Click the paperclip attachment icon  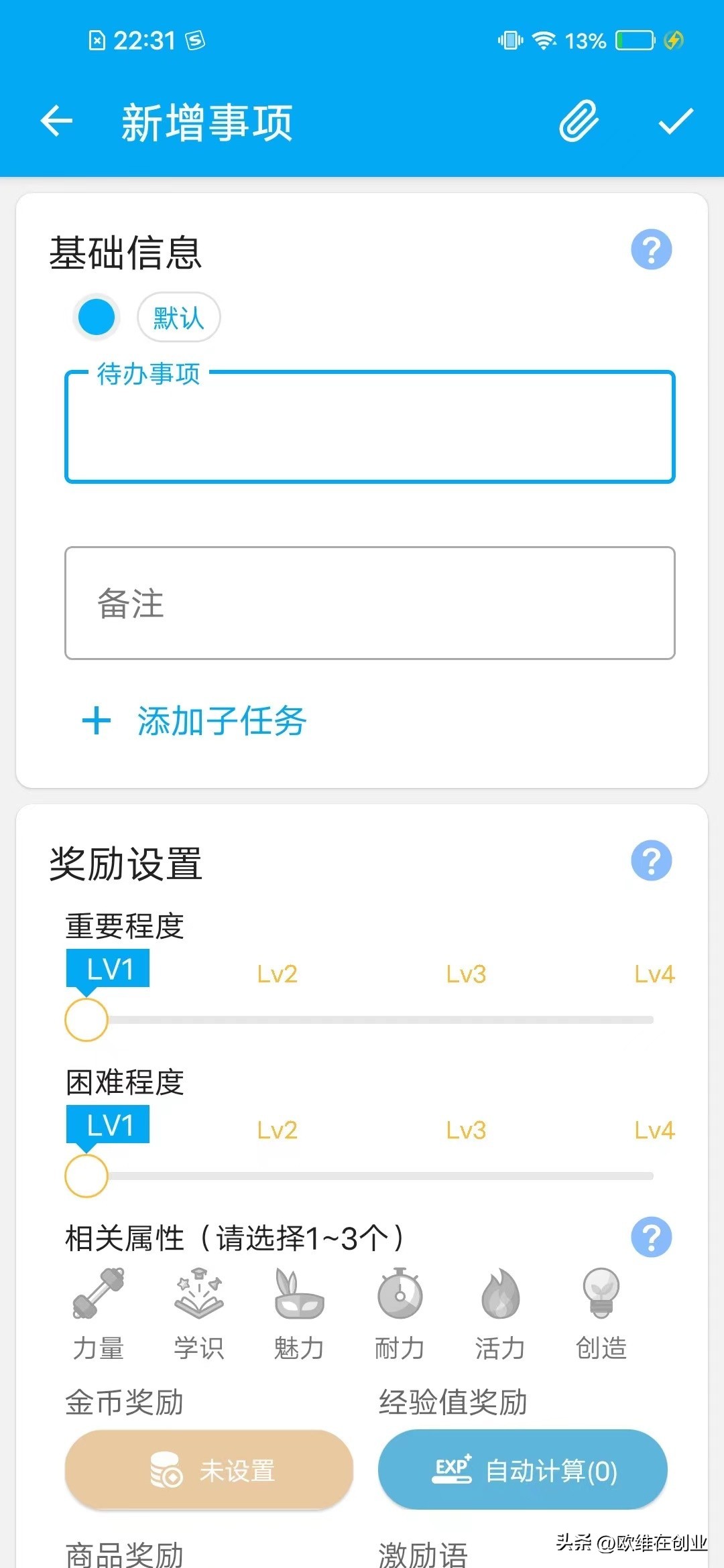pos(578,122)
